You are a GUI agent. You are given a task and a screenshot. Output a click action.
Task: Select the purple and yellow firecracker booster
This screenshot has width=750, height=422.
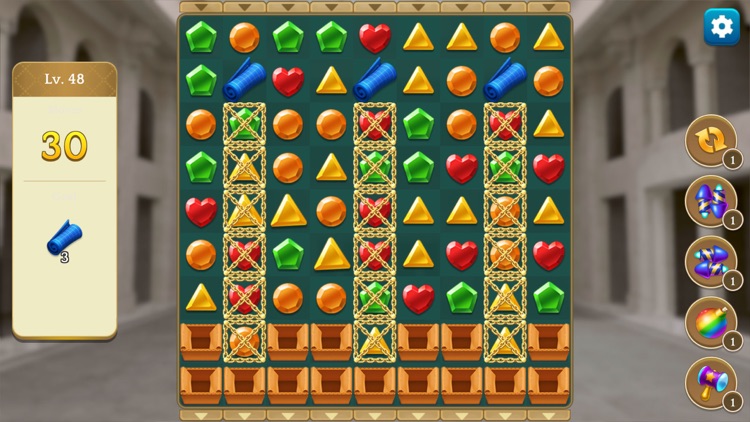coord(710,261)
